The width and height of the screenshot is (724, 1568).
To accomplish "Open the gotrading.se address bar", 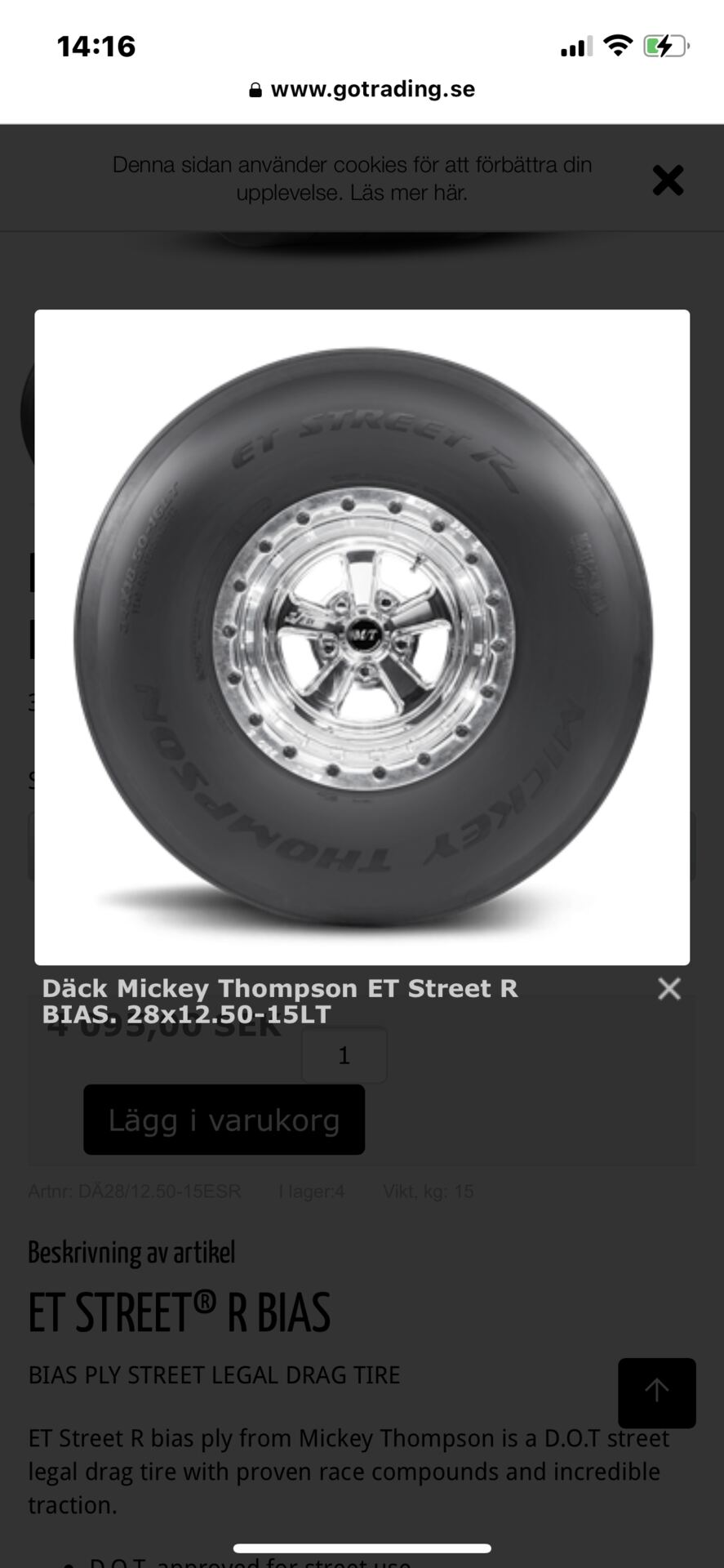I will pos(362,89).
